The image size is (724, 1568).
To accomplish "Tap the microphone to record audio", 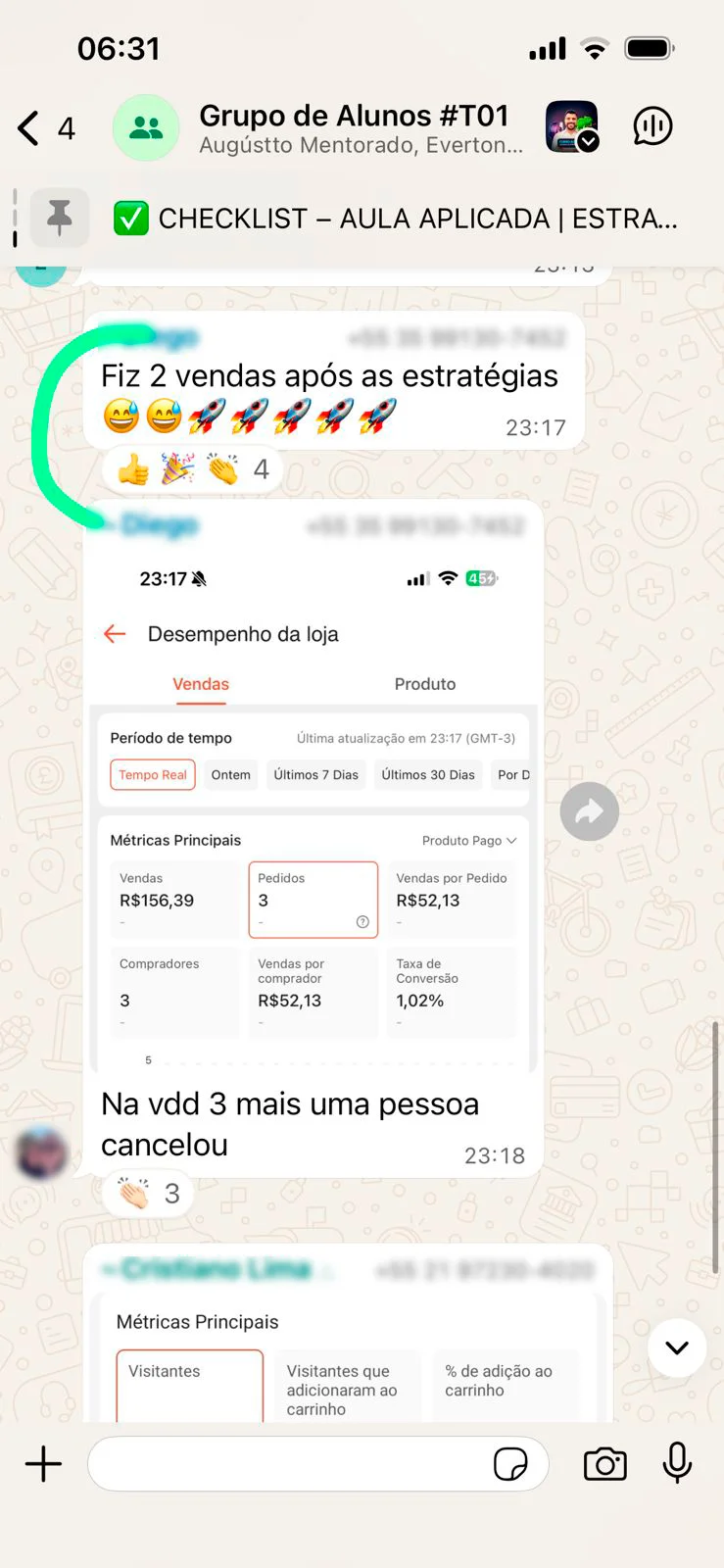I will point(677,1464).
